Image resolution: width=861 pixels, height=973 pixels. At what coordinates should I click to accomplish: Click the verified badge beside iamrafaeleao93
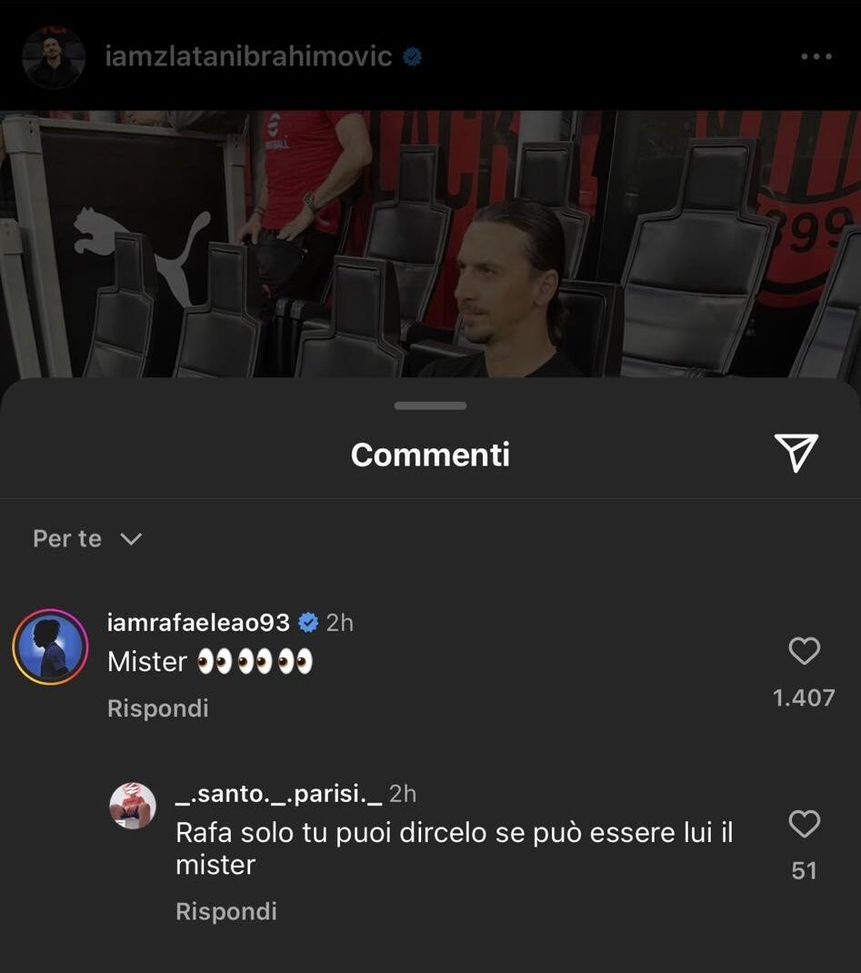pyautogui.click(x=309, y=622)
